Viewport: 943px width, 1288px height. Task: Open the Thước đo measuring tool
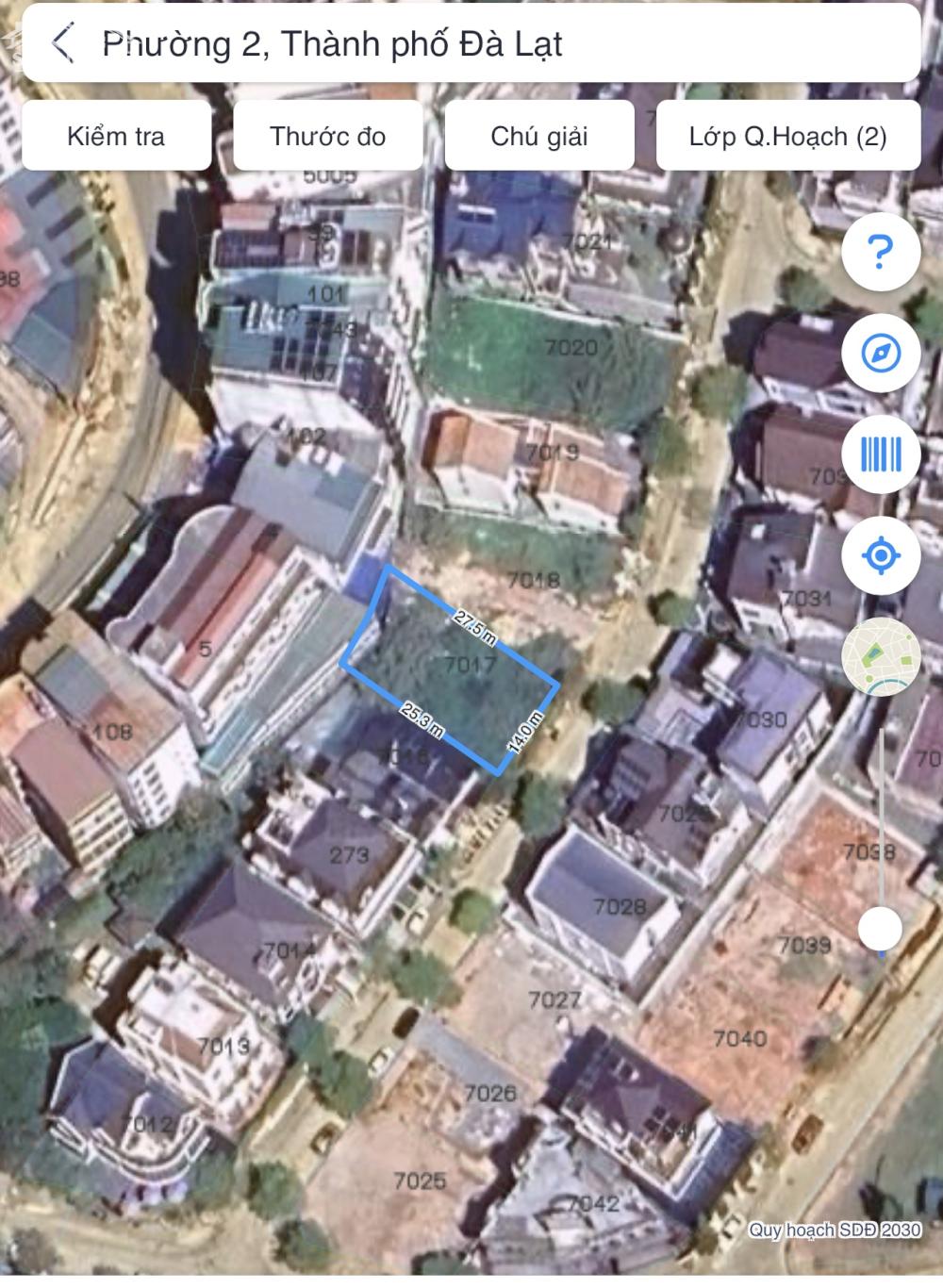[327, 136]
